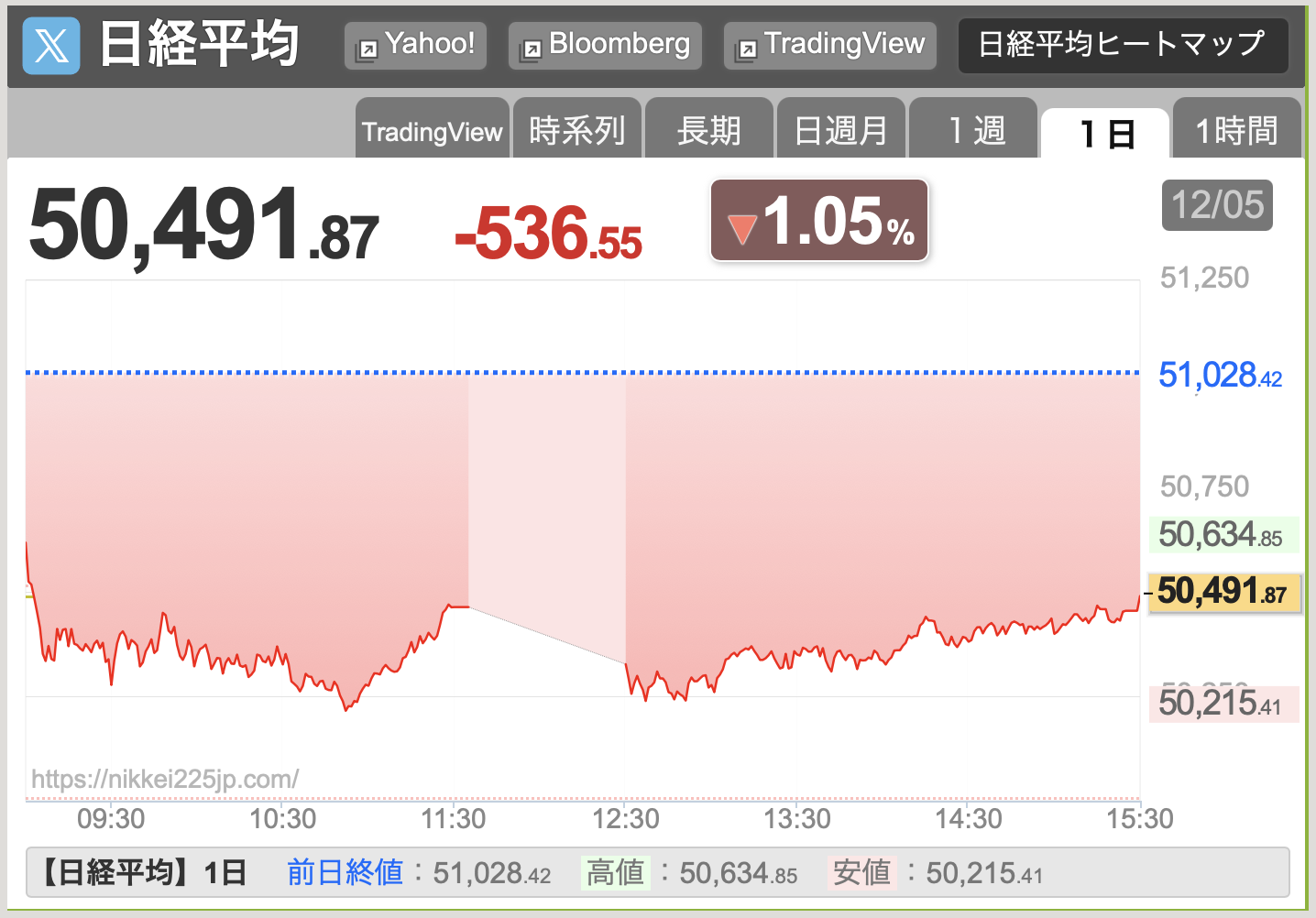The image size is (1316, 918).
Task: Switch to the 時系列 tab
Action: click(577, 131)
